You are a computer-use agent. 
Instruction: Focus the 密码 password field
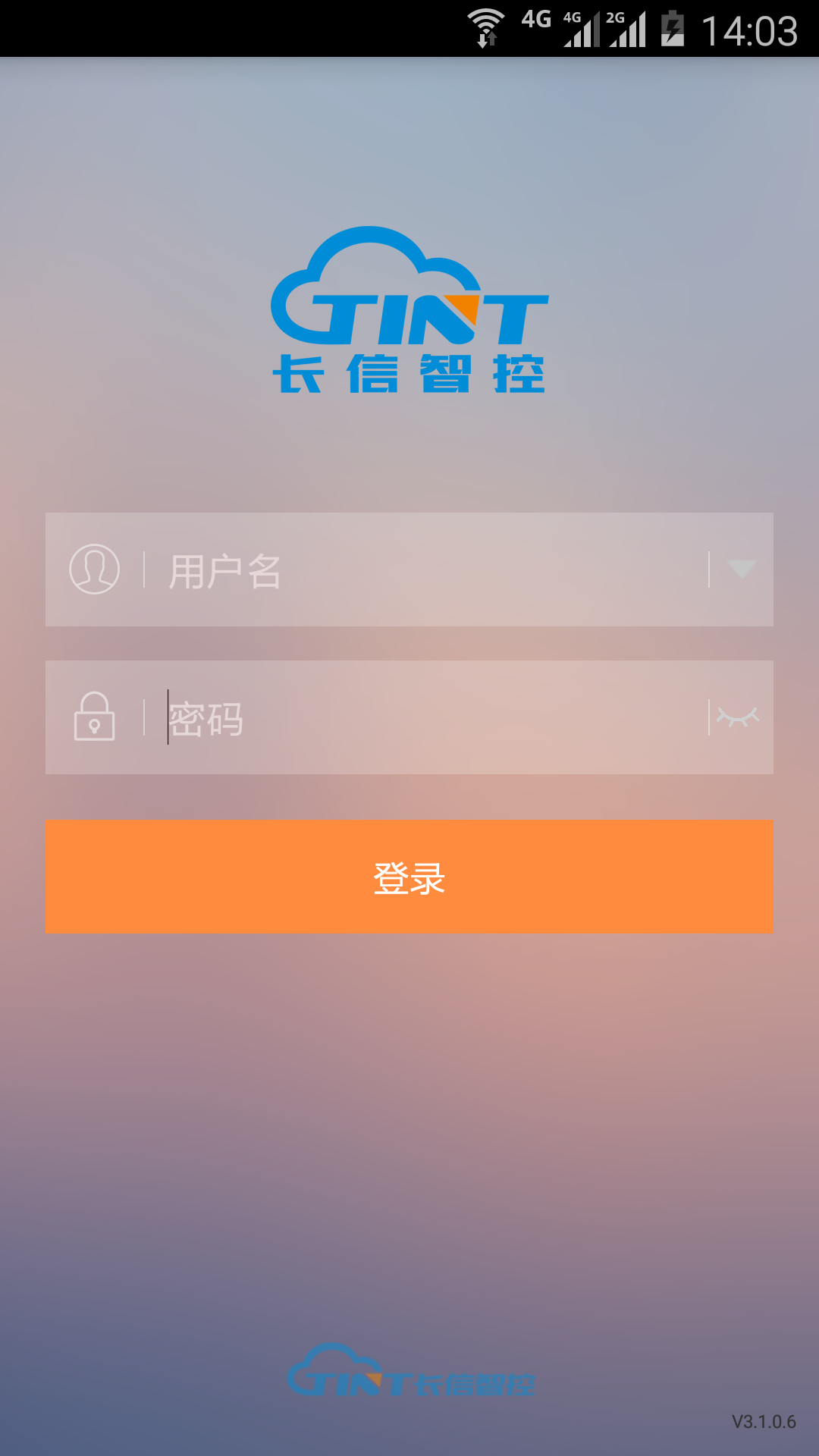[425, 718]
